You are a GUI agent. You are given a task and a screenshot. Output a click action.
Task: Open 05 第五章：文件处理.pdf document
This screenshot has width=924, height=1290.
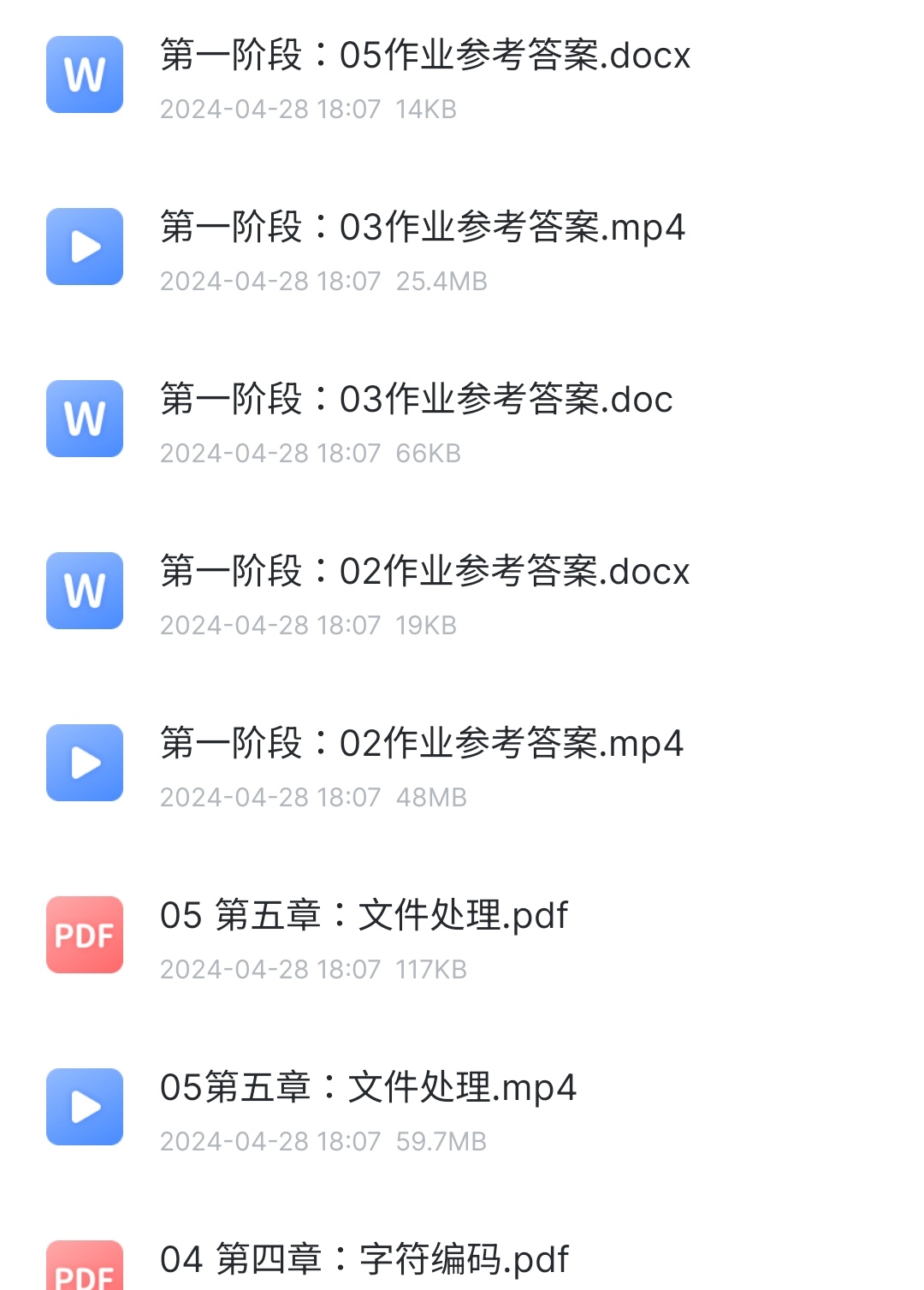364,917
